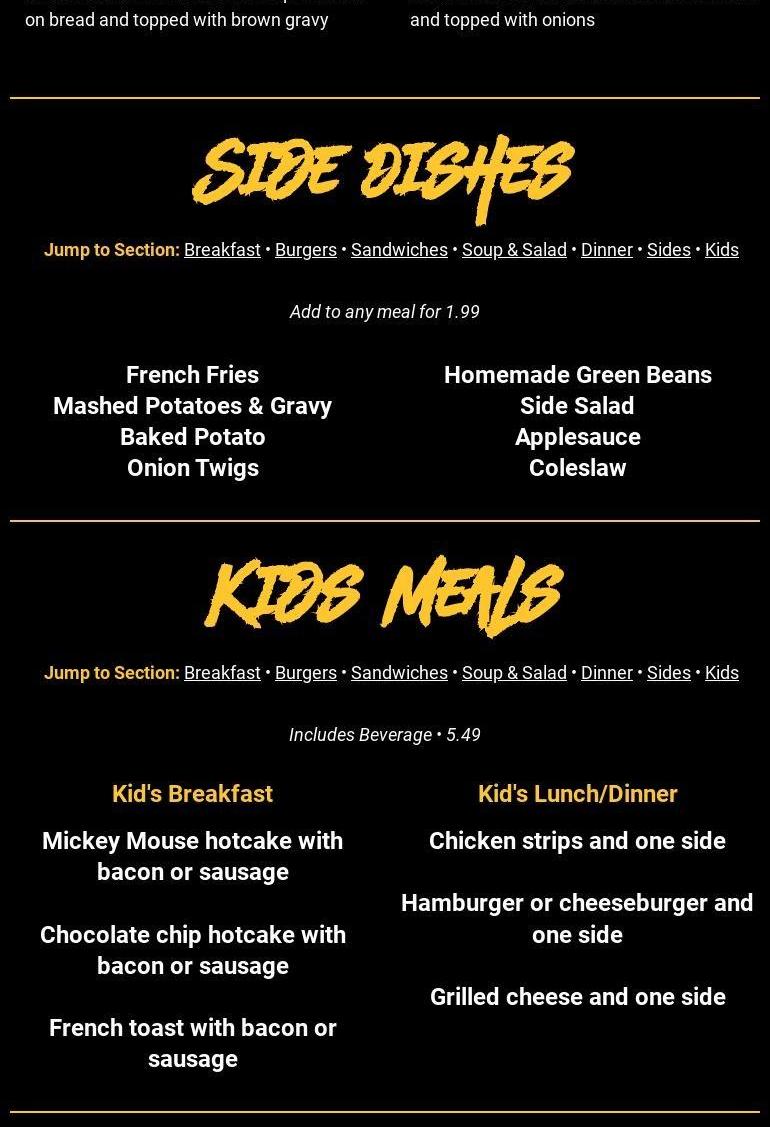Image resolution: width=770 pixels, height=1127 pixels.
Task: Jump to Breakfast from the Kids Meals section
Action: coord(222,672)
